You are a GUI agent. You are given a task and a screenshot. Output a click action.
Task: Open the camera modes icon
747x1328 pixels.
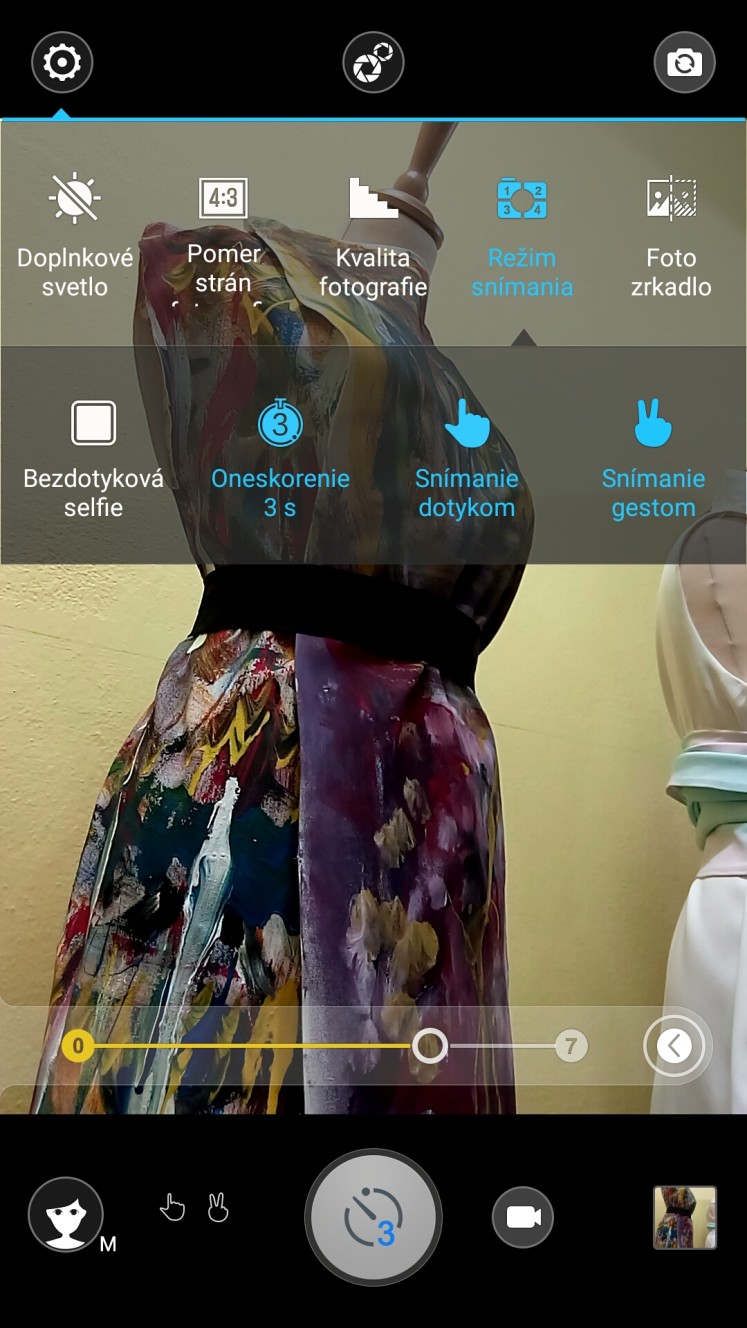(373, 63)
